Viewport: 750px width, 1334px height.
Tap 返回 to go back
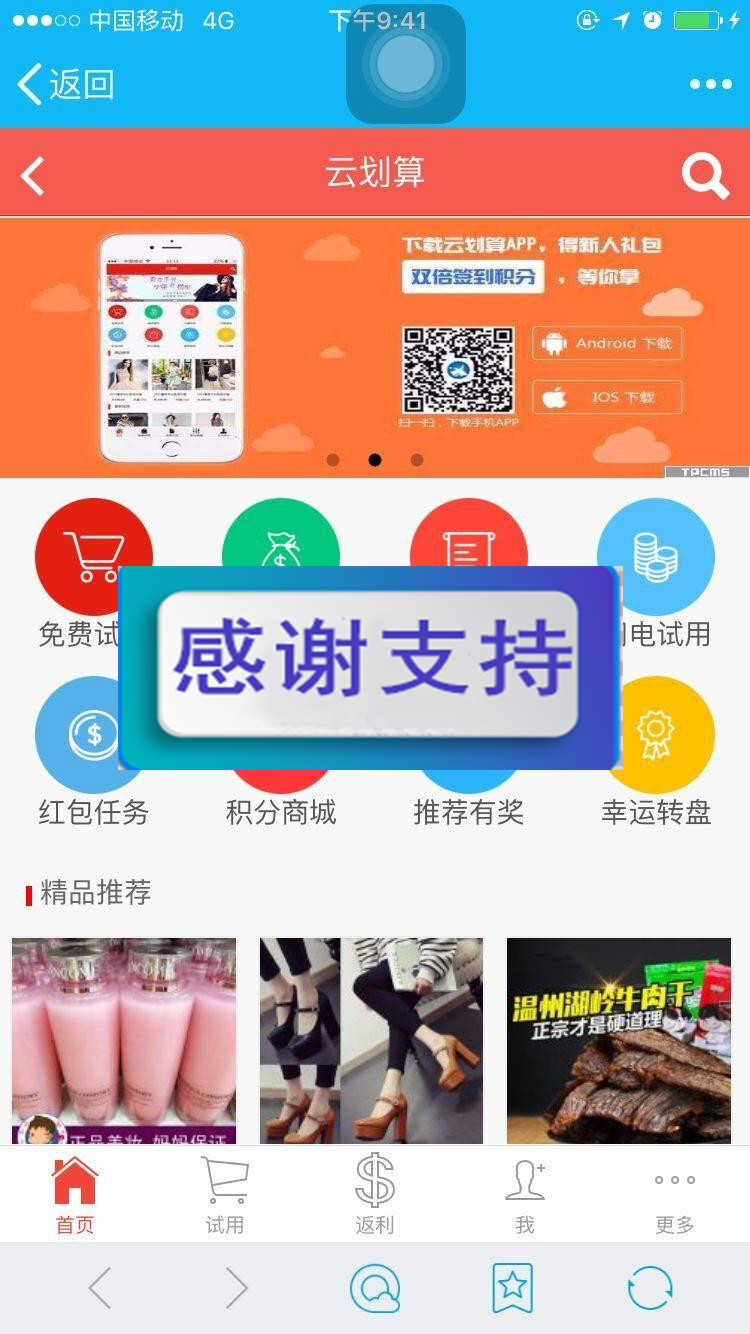point(66,84)
